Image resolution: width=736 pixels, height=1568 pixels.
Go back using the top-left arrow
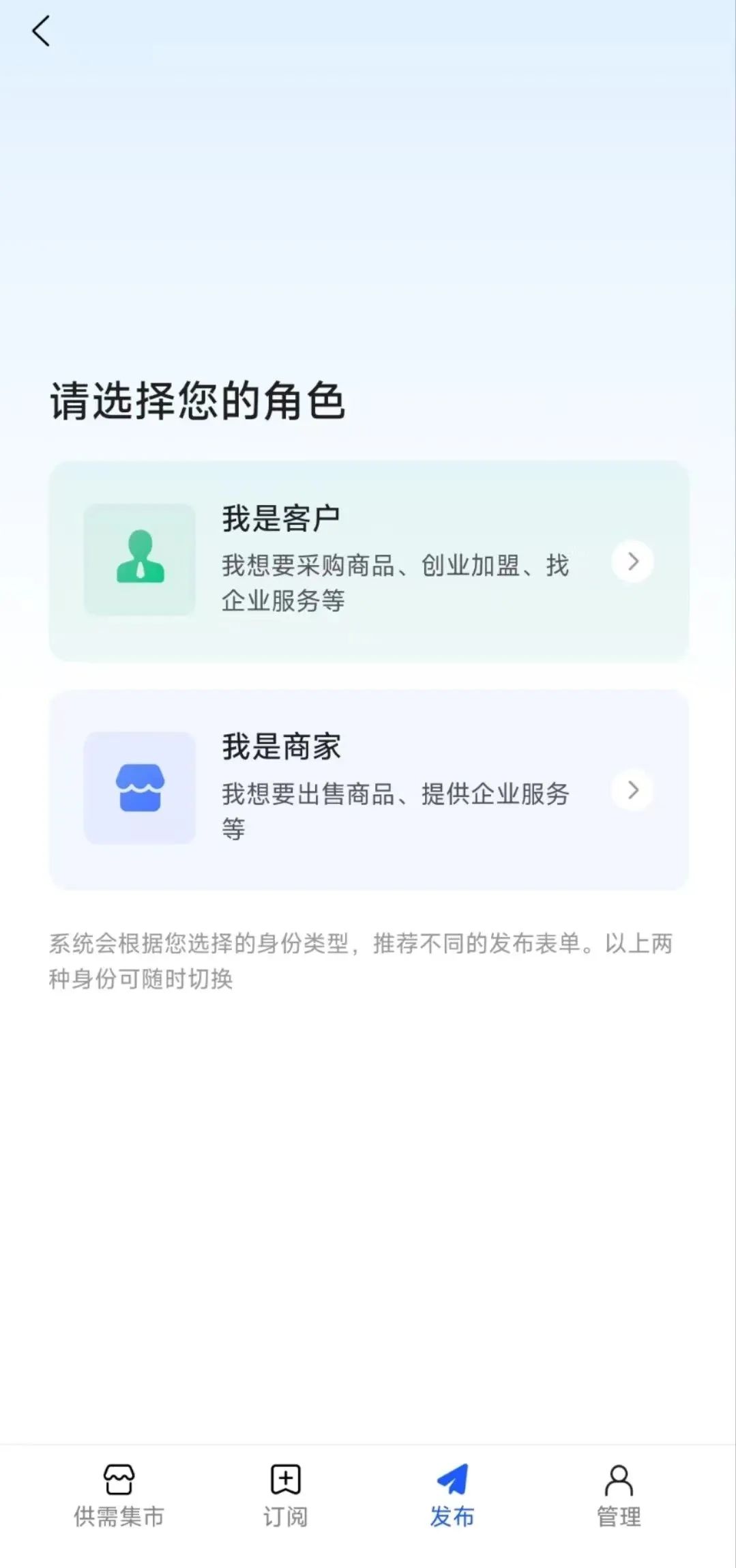click(x=41, y=31)
